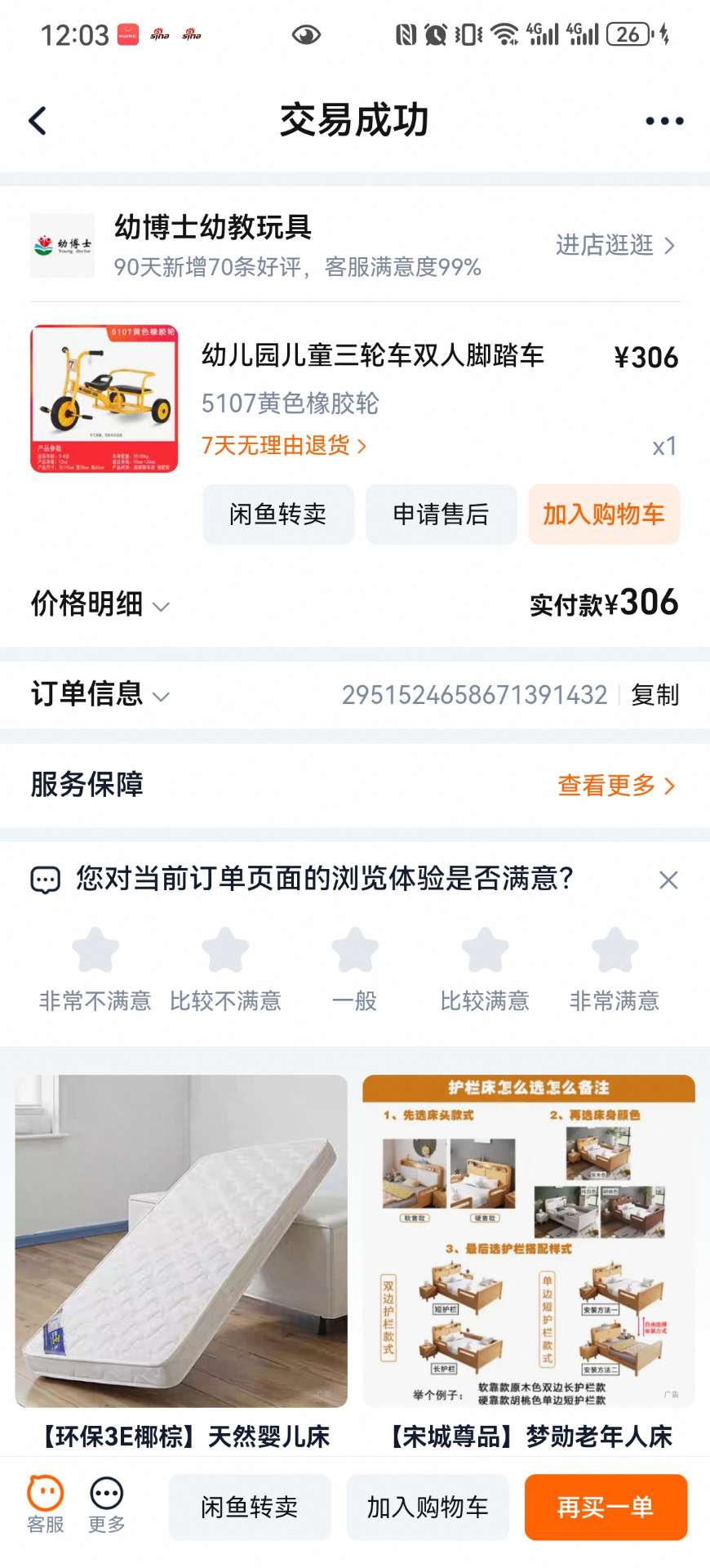The height and width of the screenshot is (1568, 710).
Task: View 7天无理由退货 policy
Action: tap(283, 445)
